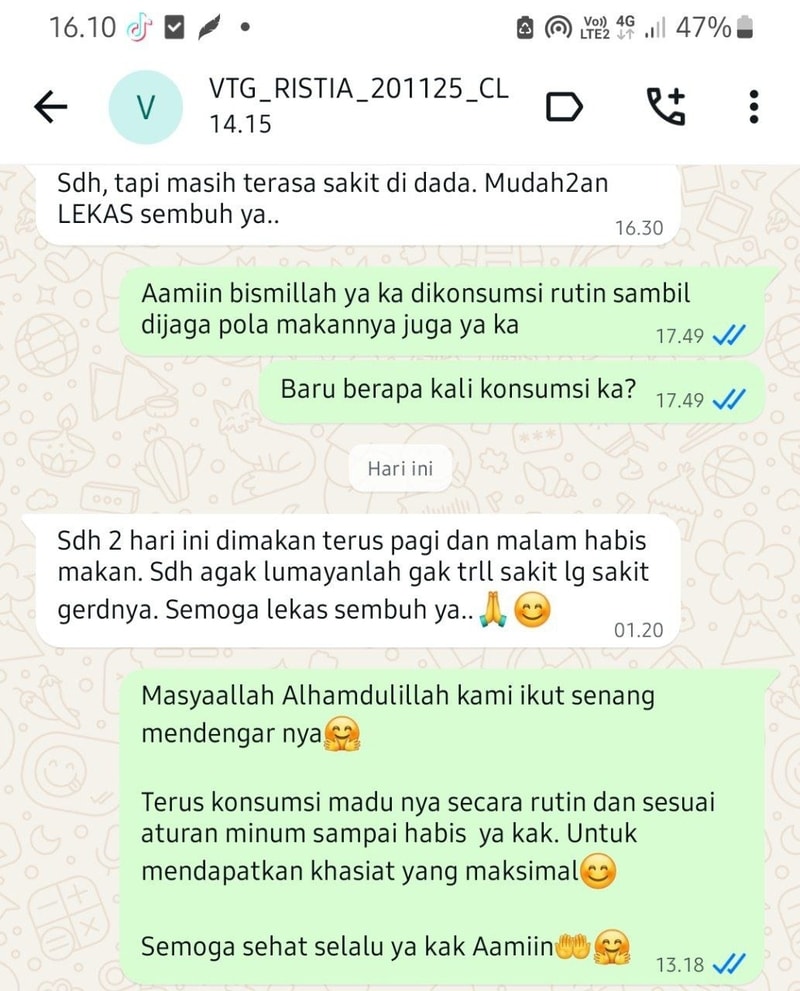Open the VTG_RISTIA_201125_CL contact profile picture
800x991 pixels.
point(145,107)
